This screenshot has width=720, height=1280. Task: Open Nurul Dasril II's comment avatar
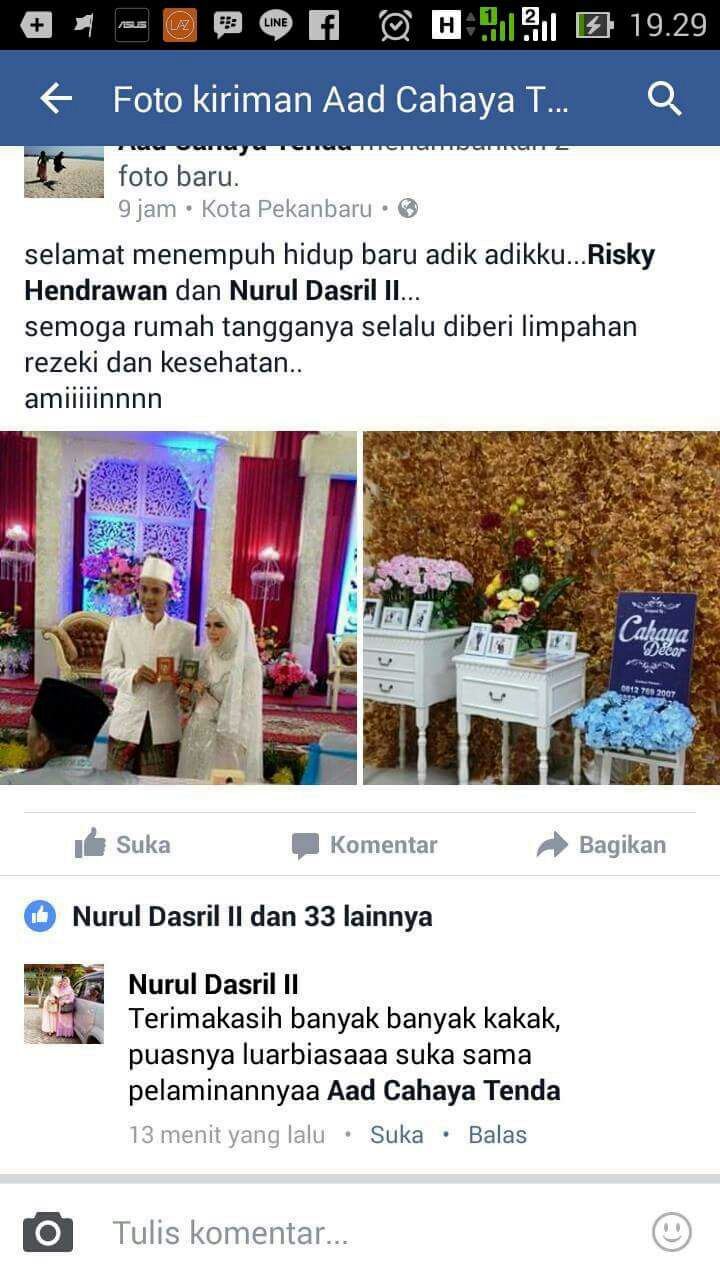64,1004
